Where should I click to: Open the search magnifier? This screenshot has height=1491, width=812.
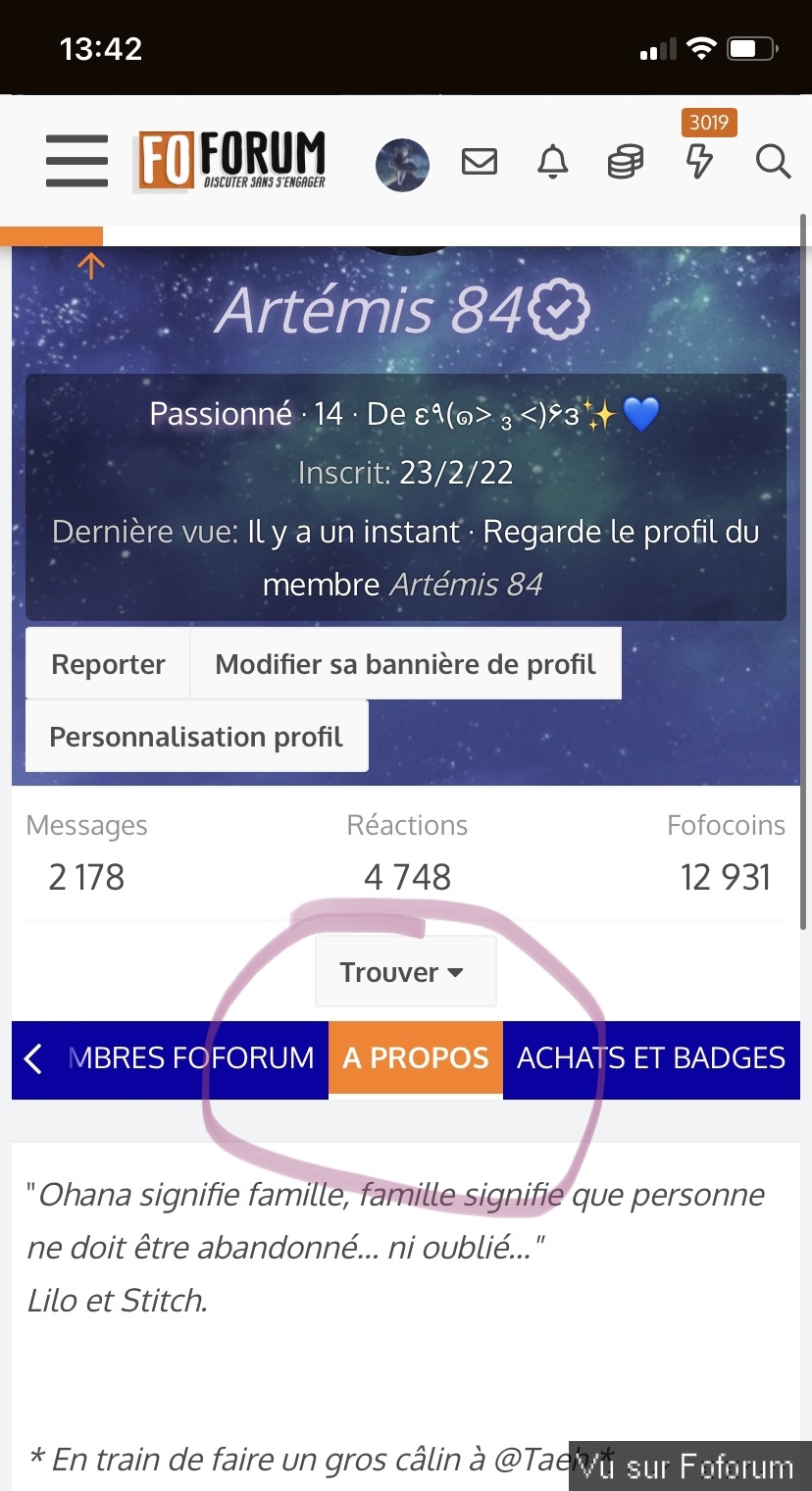(x=773, y=162)
